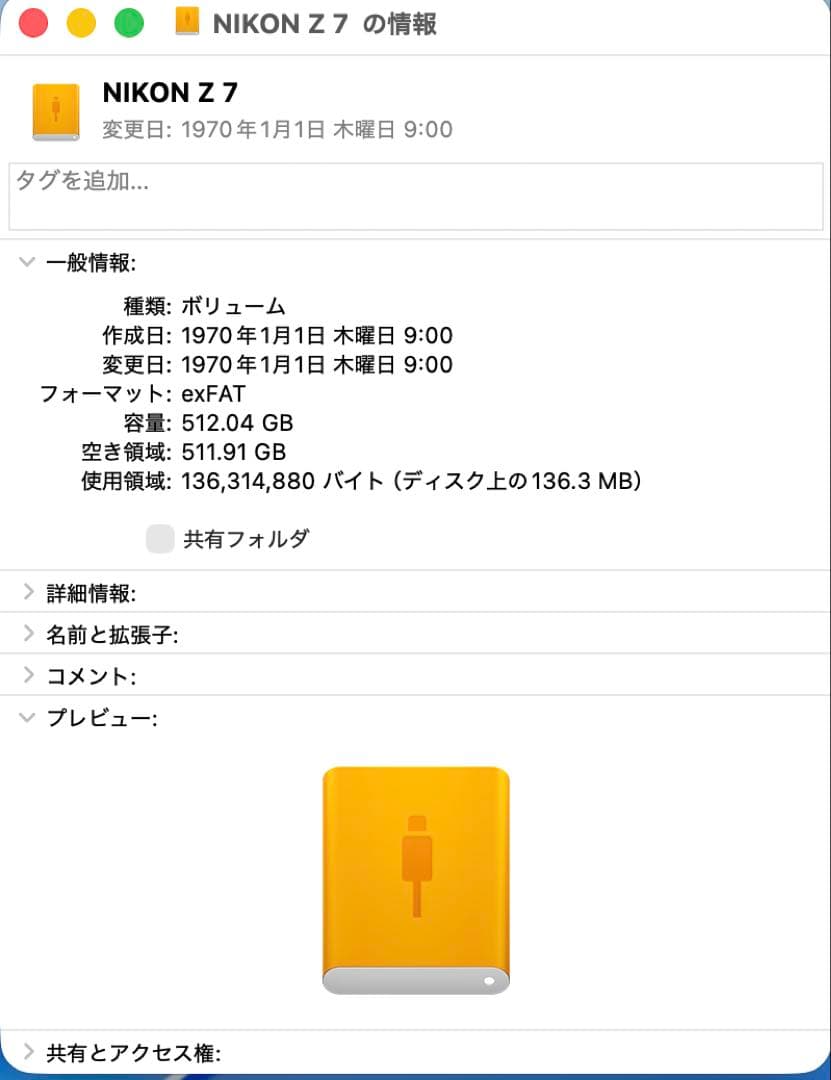
Task: Collapse the 一般情報 section
Action: [25, 261]
